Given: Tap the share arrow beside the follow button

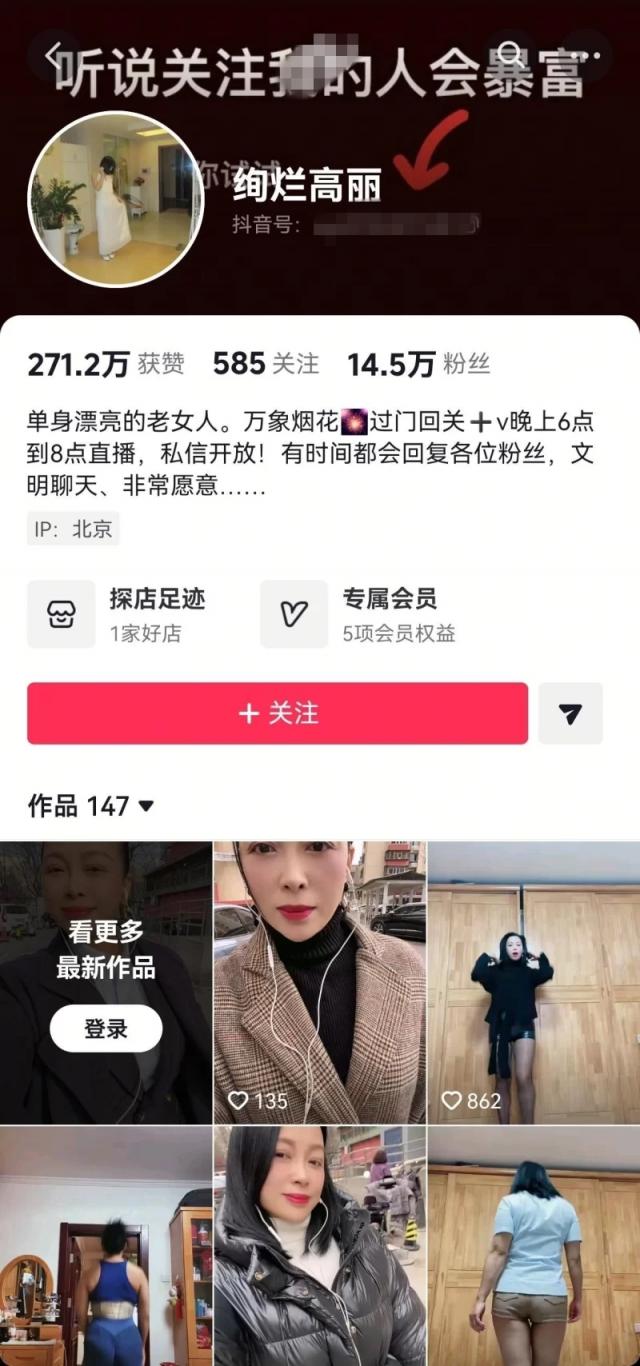Looking at the screenshot, I should [570, 713].
